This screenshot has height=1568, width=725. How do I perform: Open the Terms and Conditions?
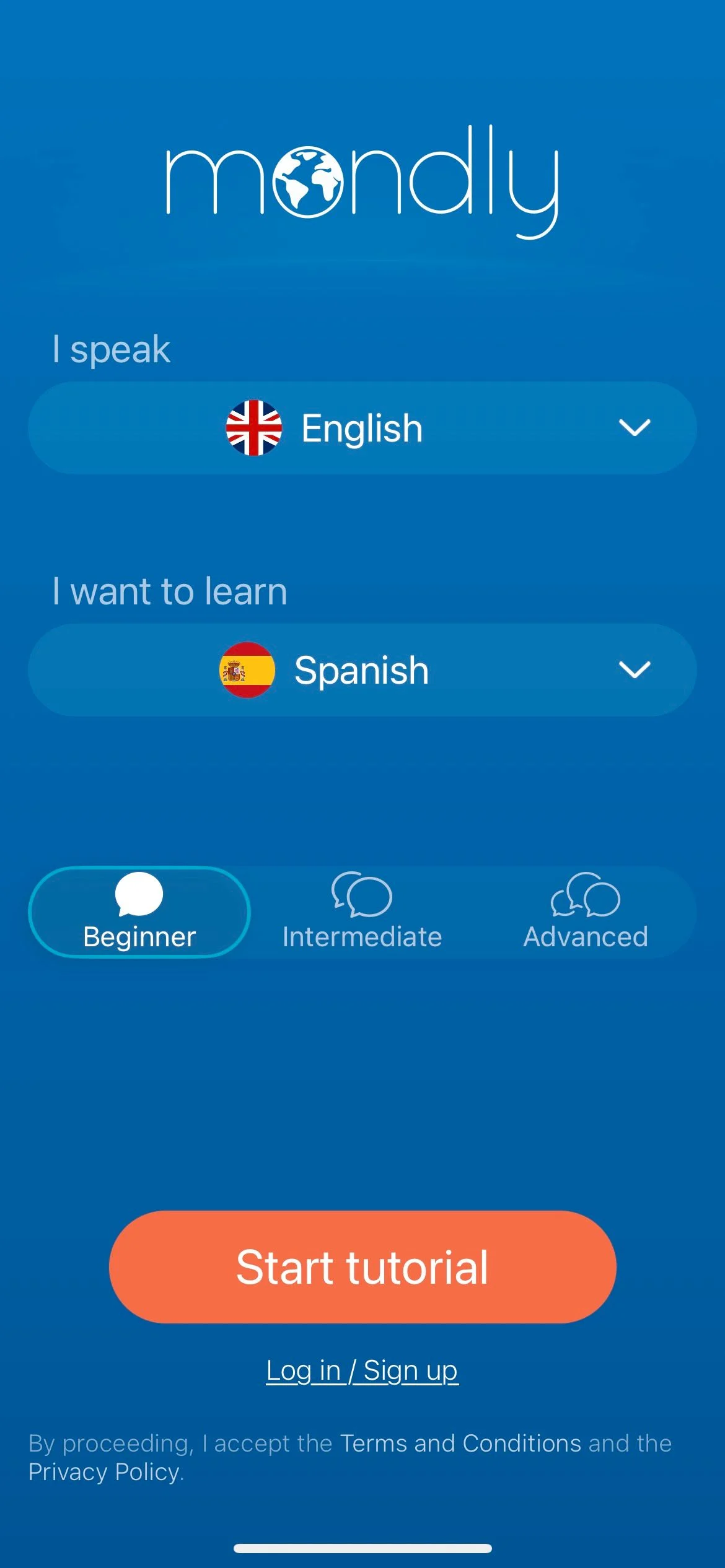point(460,1444)
